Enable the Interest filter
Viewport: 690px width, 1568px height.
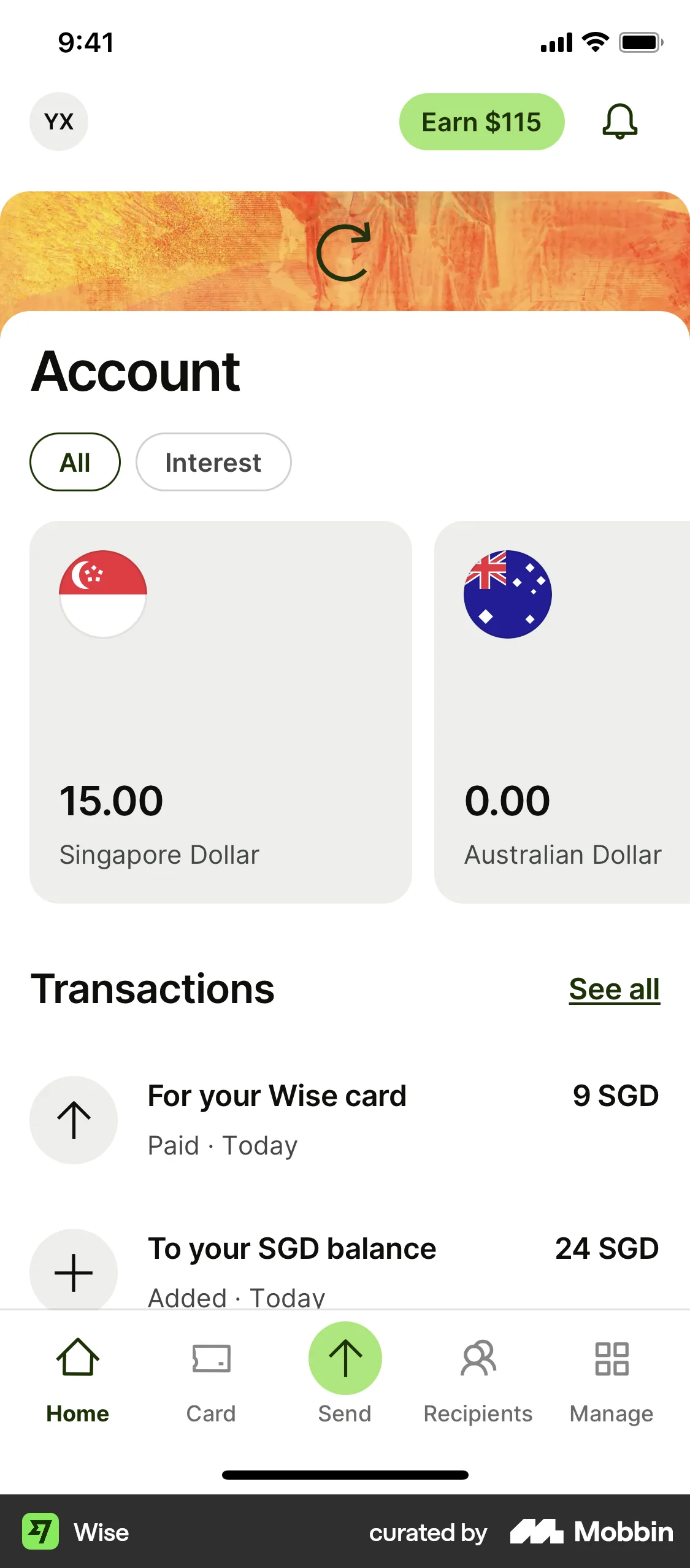pyautogui.click(x=213, y=462)
